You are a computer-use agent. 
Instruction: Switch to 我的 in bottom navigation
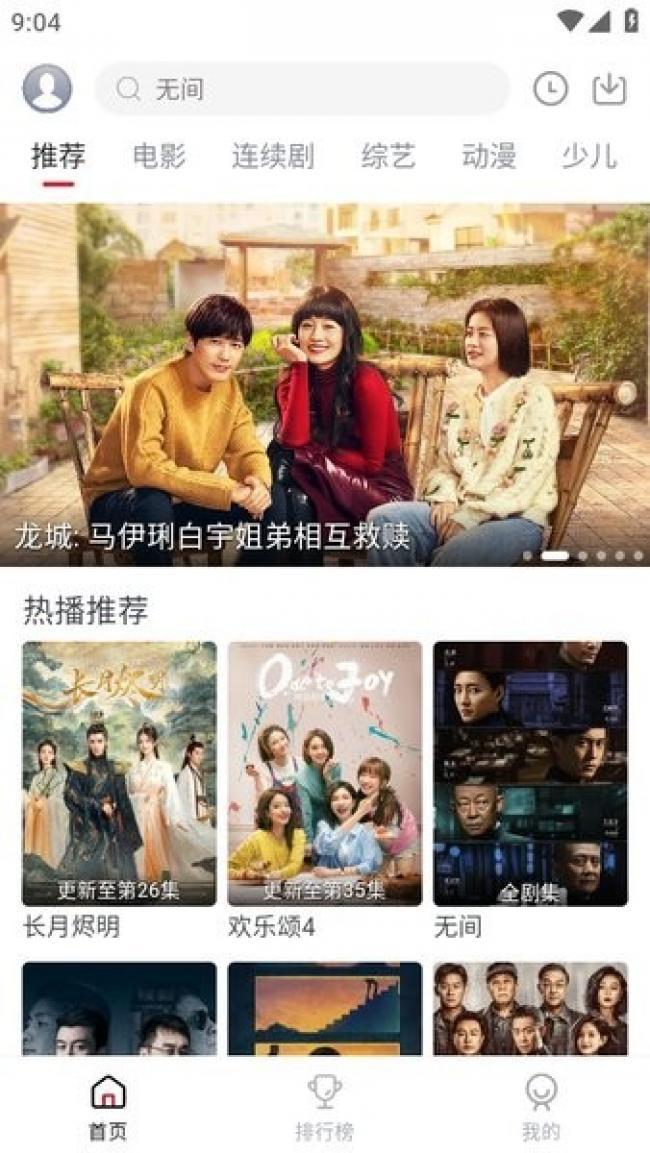(x=541, y=1106)
